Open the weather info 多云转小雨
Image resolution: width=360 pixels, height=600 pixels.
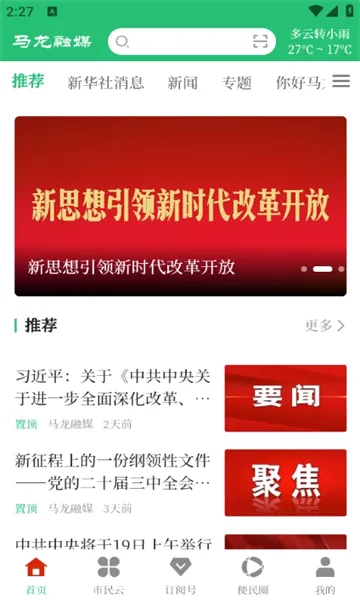pyautogui.click(x=320, y=42)
